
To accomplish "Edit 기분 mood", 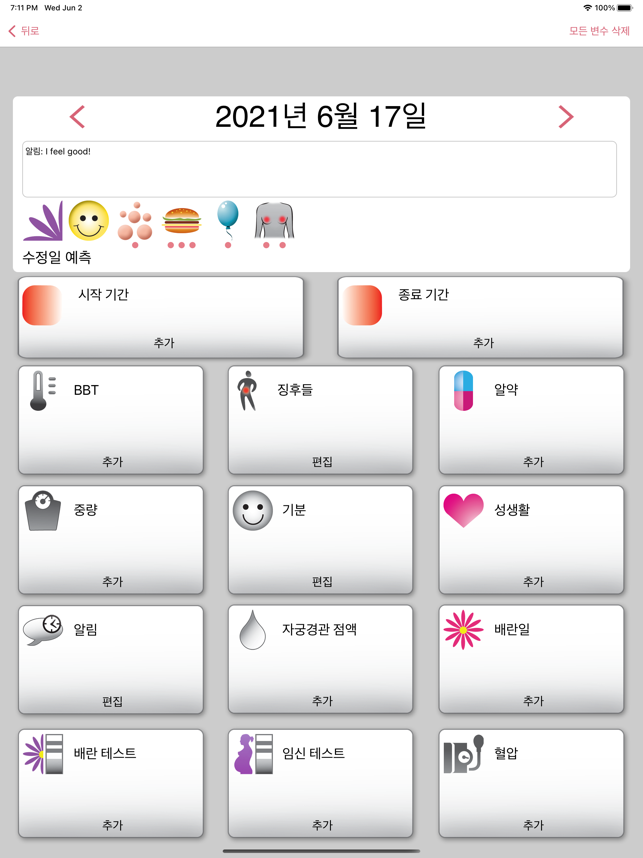I will point(320,540).
